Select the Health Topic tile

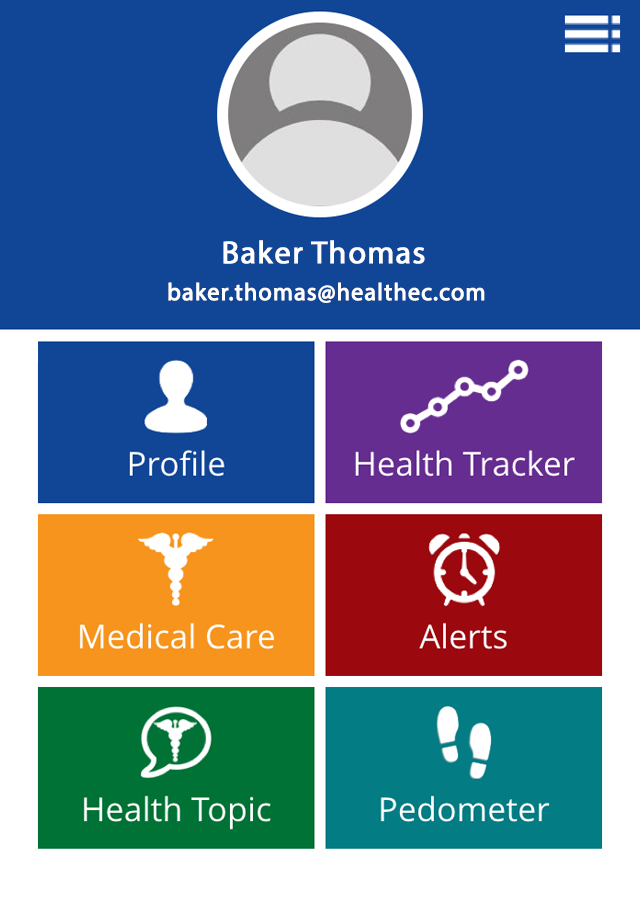pyautogui.click(x=176, y=768)
